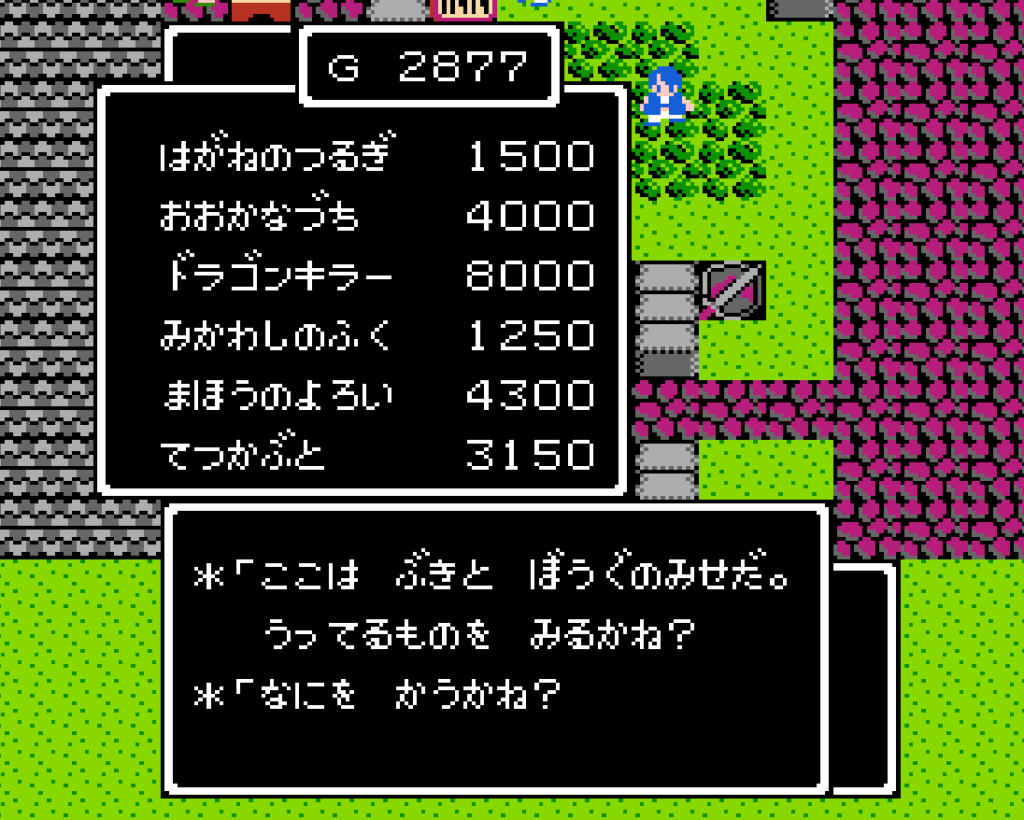Select みかわしのふく in the shop menu

pos(275,337)
